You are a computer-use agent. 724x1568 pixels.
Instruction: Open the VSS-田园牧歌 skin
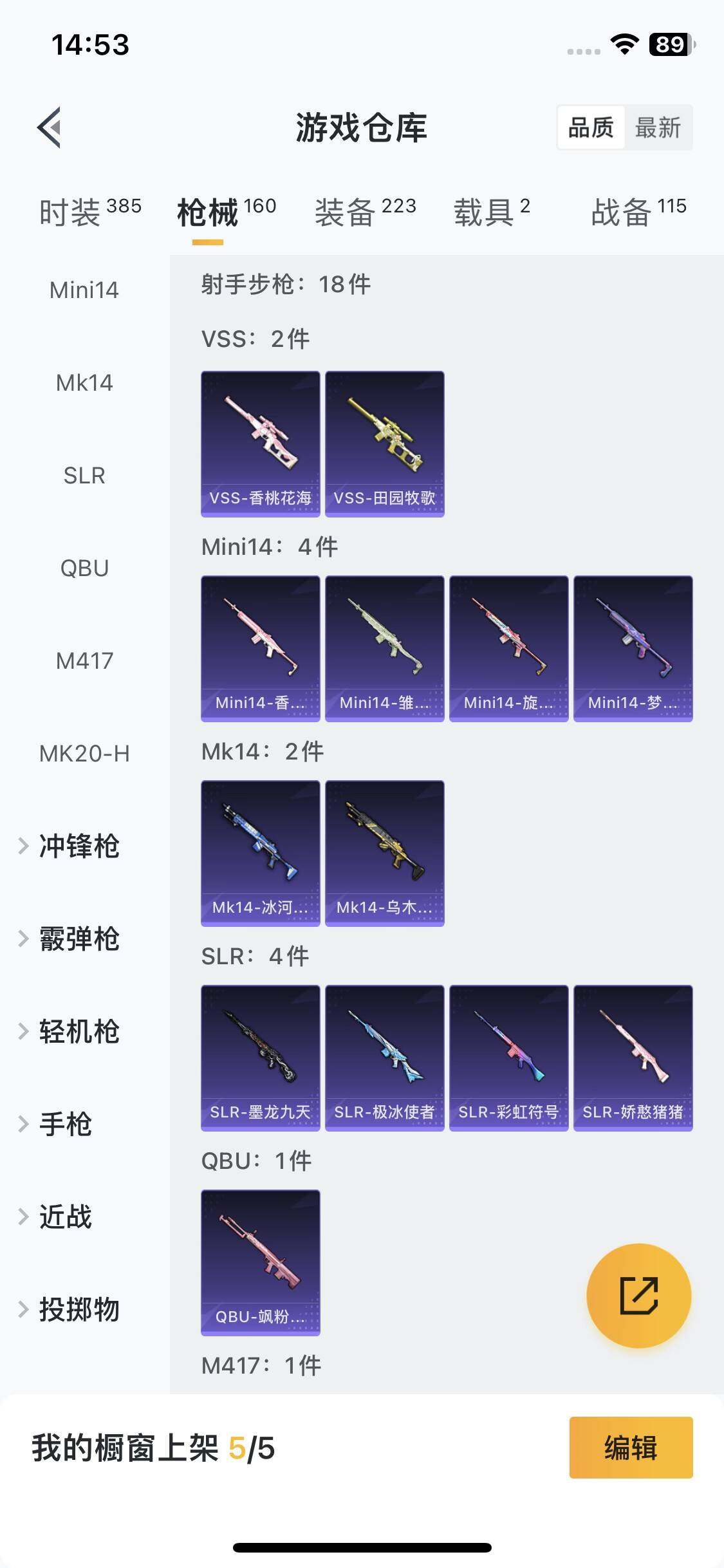point(384,443)
